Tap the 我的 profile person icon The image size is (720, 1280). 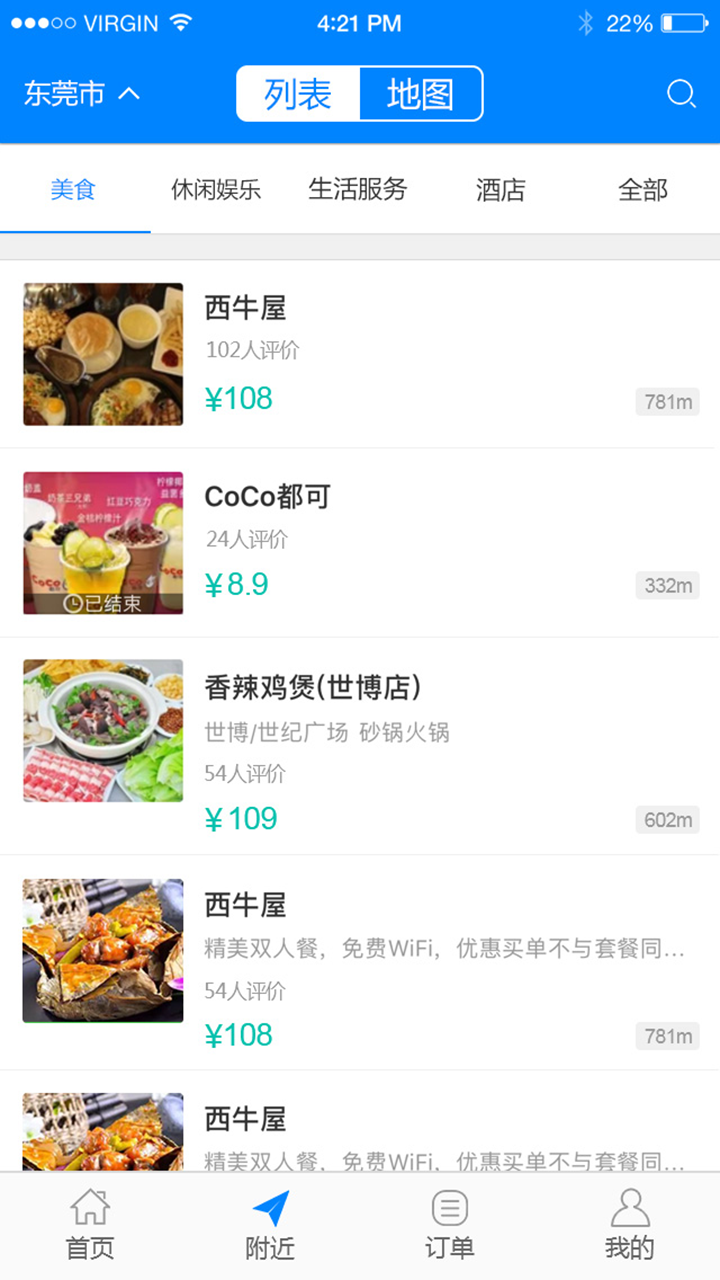coord(629,1209)
